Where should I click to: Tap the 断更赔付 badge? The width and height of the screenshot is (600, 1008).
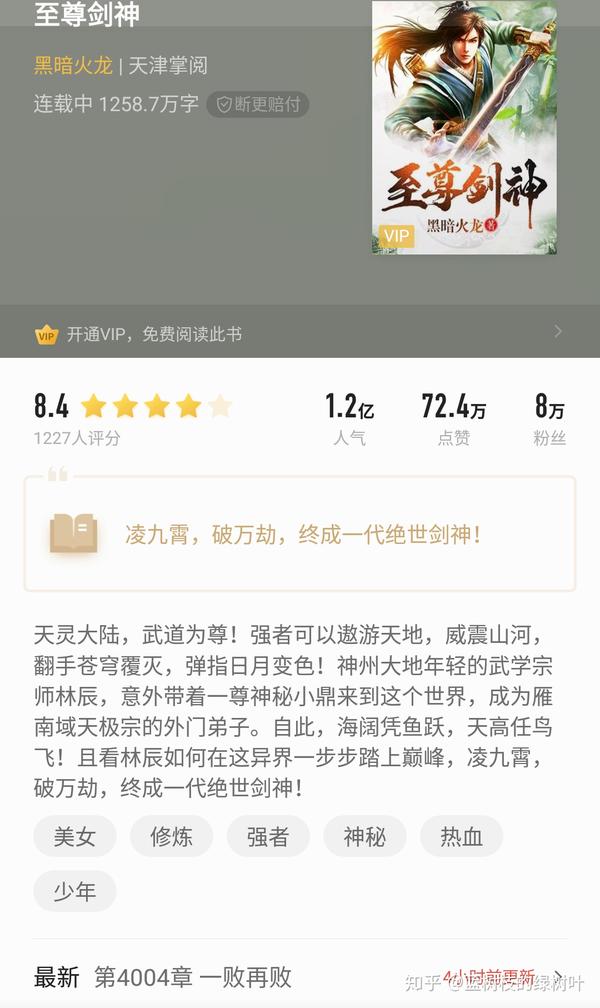tap(258, 104)
